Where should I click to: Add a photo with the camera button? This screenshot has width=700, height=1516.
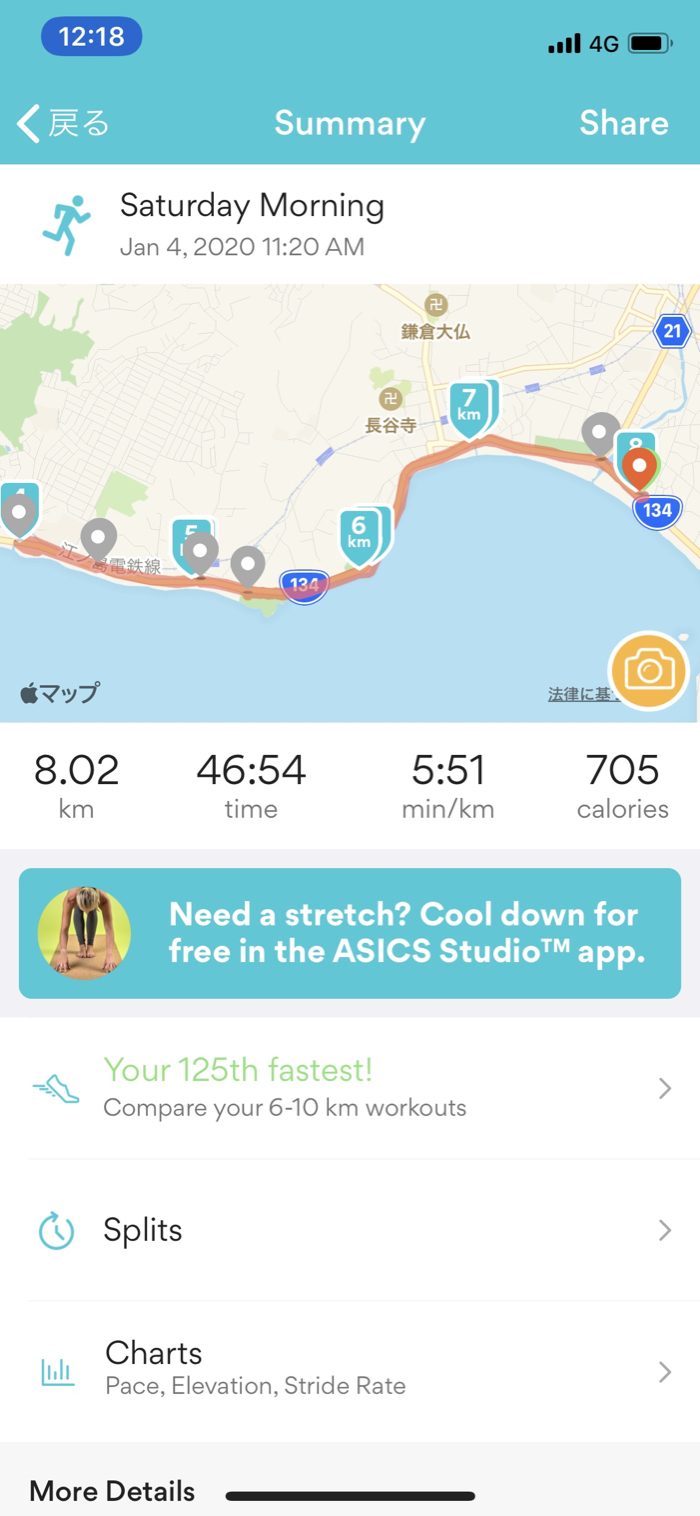click(x=649, y=670)
